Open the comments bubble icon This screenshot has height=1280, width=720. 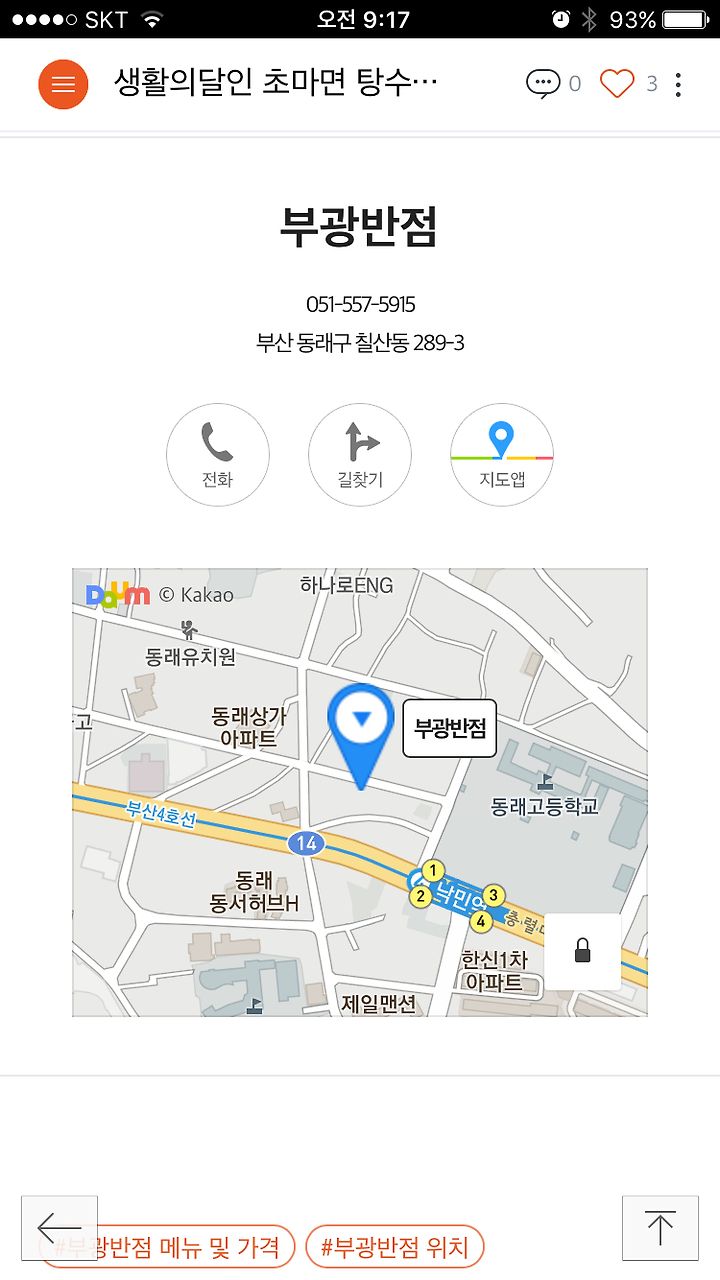tap(543, 84)
